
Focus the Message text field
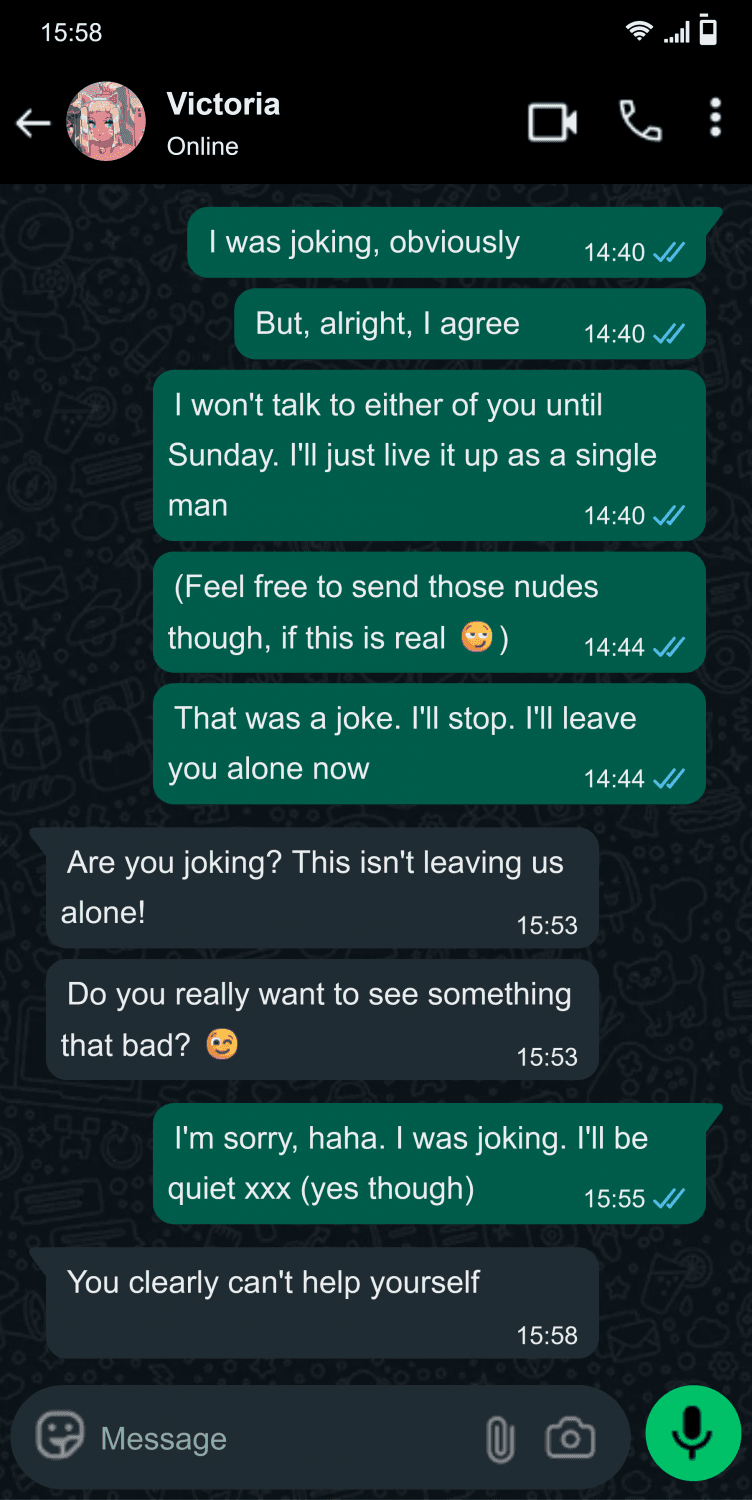(280, 1439)
